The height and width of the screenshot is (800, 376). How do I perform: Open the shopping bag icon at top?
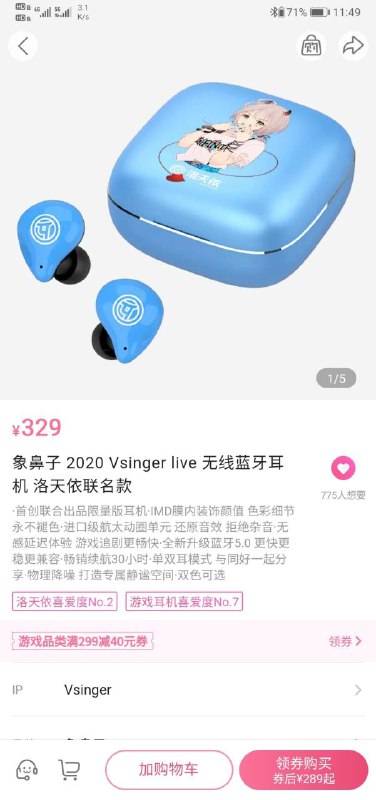[x=311, y=46]
